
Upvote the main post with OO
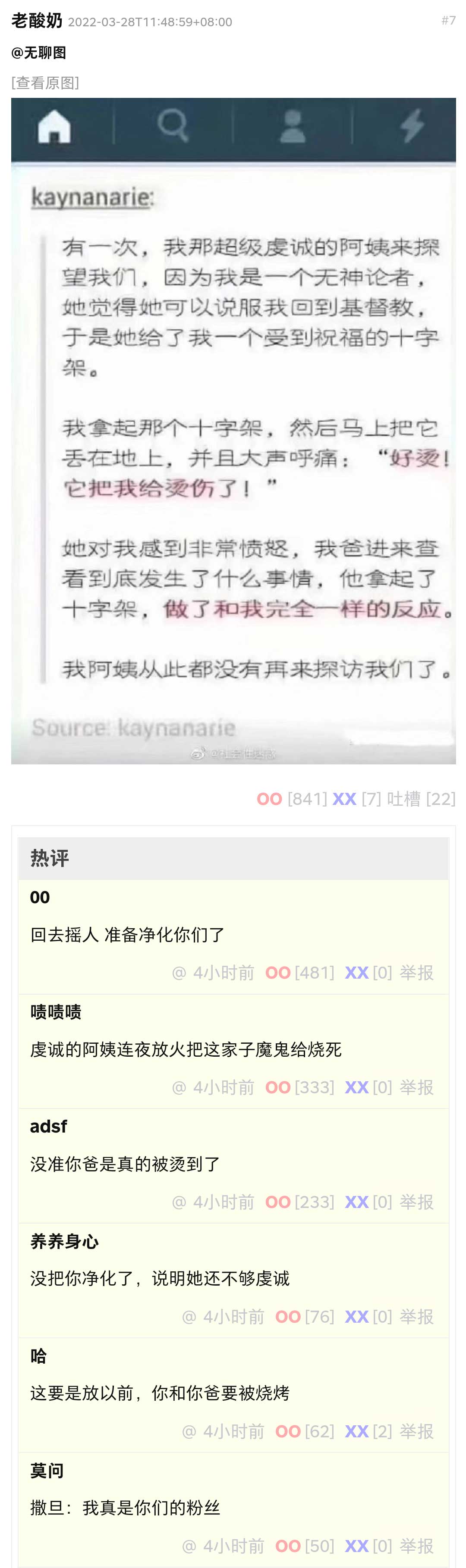tap(269, 798)
